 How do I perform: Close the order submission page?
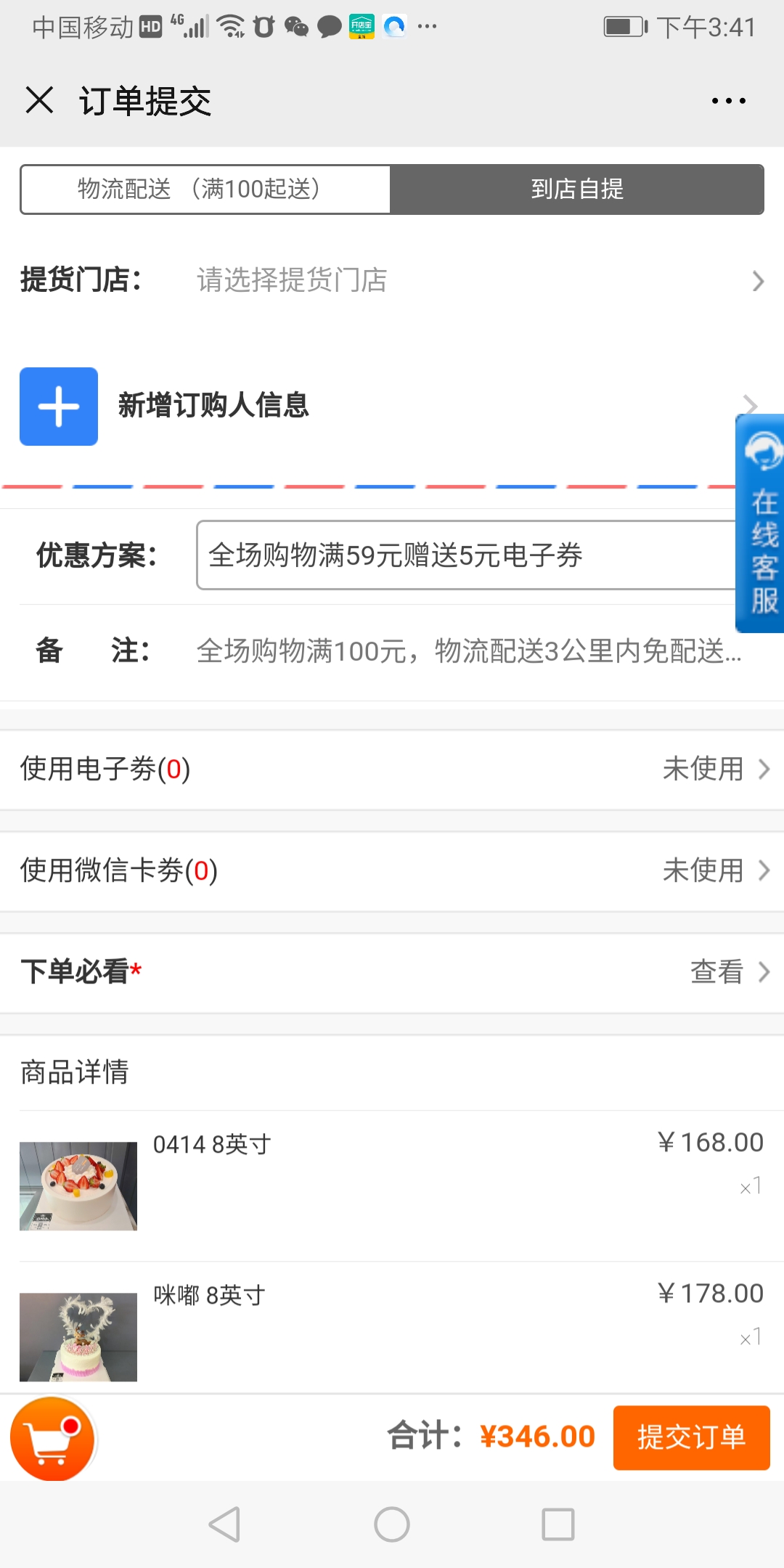[x=39, y=100]
